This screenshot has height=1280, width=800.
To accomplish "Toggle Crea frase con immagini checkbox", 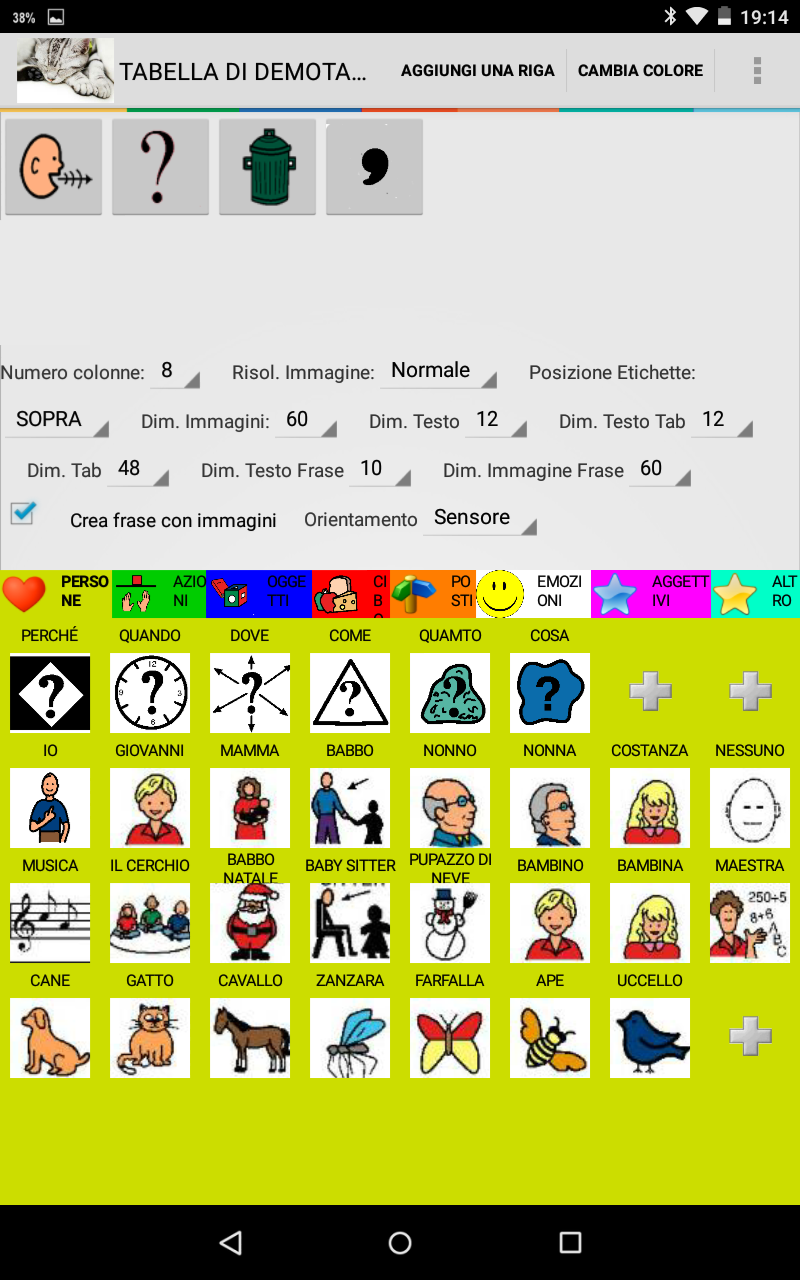I will coord(23,514).
